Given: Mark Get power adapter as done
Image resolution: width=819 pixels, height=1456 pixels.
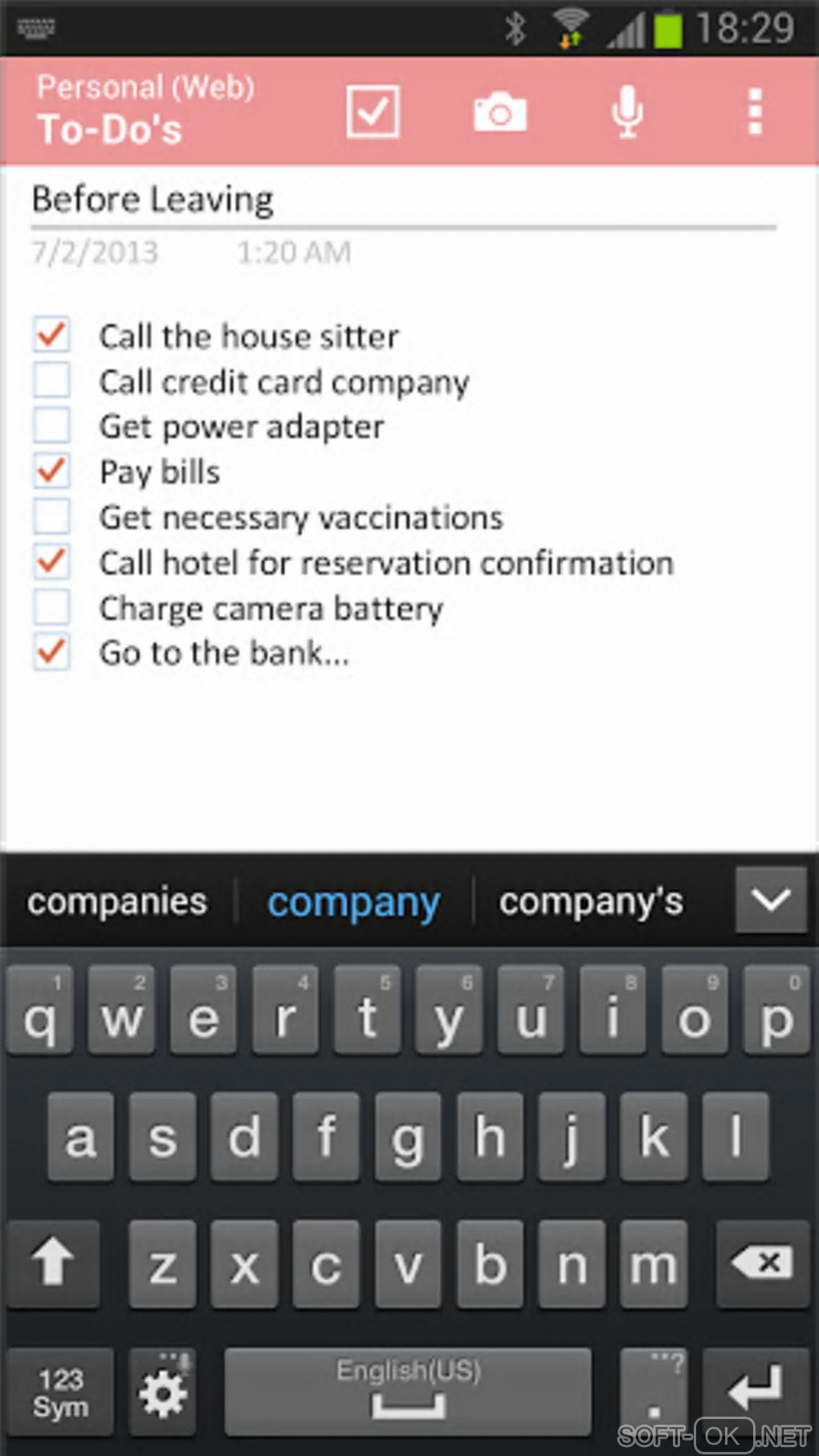Looking at the screenshot, I should click(51, 426).
